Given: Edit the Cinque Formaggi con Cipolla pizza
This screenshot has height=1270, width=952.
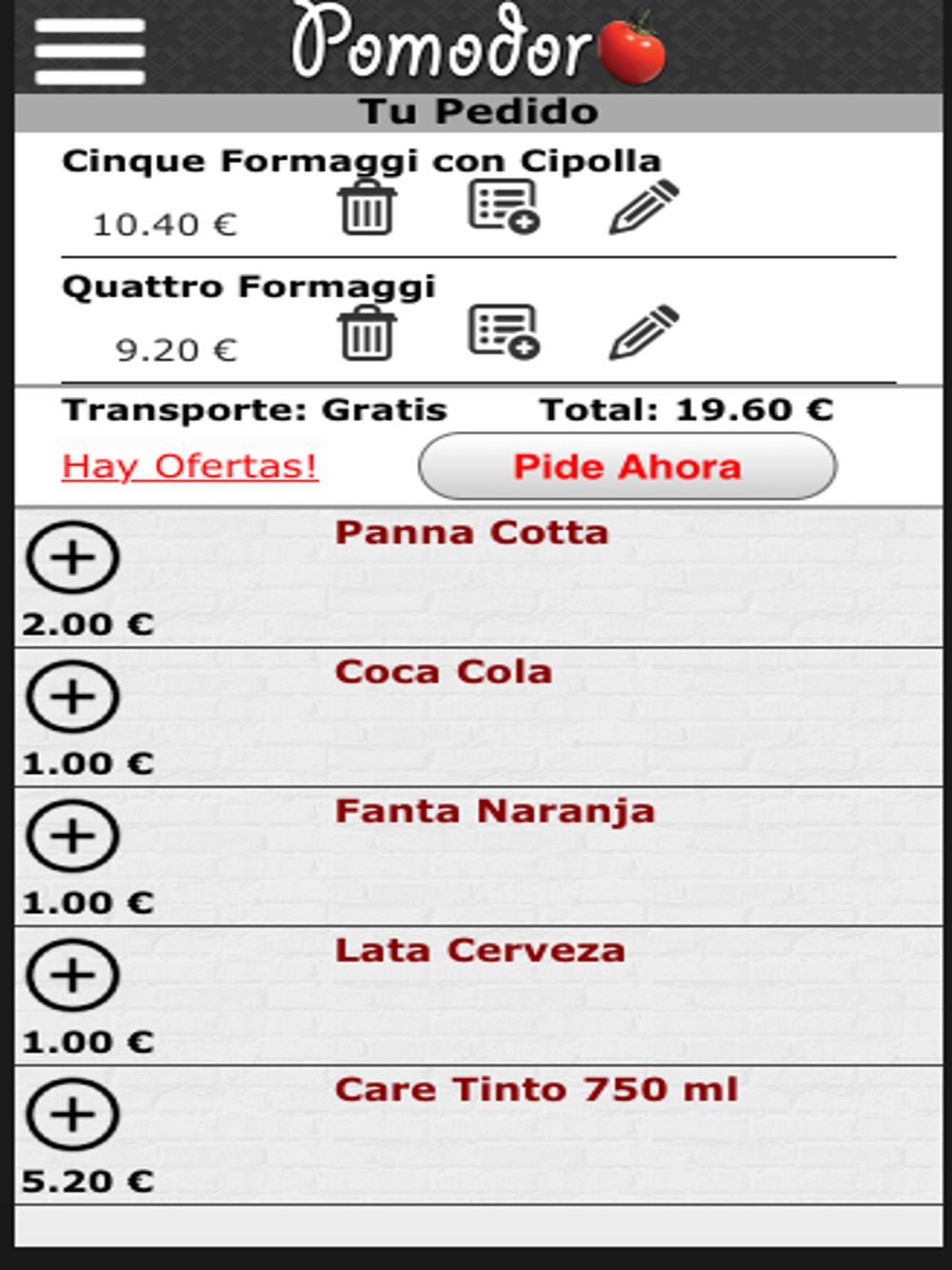Looking at the screenshot, I should (x=644, y=207).
